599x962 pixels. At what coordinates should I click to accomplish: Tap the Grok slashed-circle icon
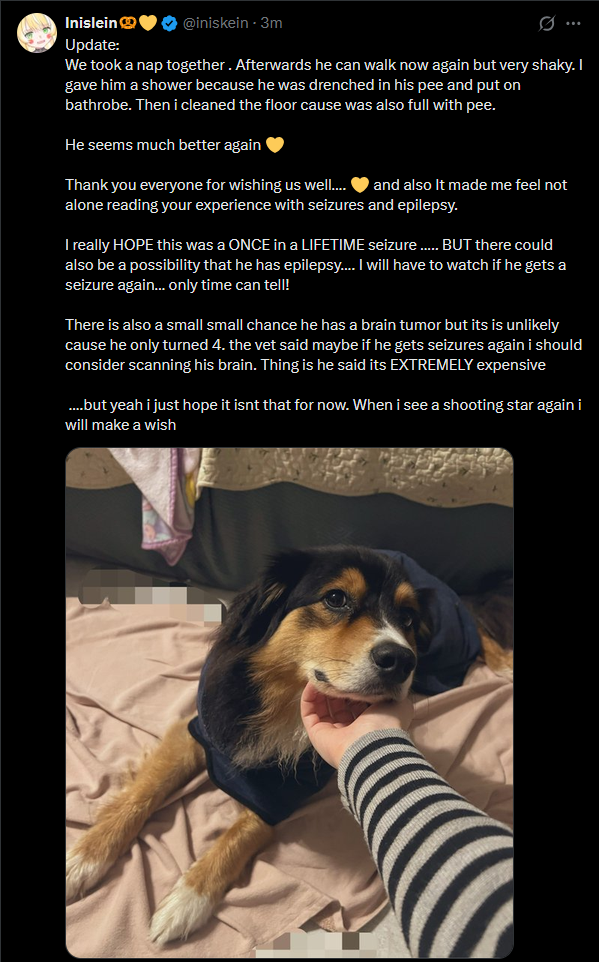click(x=547, y=23)
